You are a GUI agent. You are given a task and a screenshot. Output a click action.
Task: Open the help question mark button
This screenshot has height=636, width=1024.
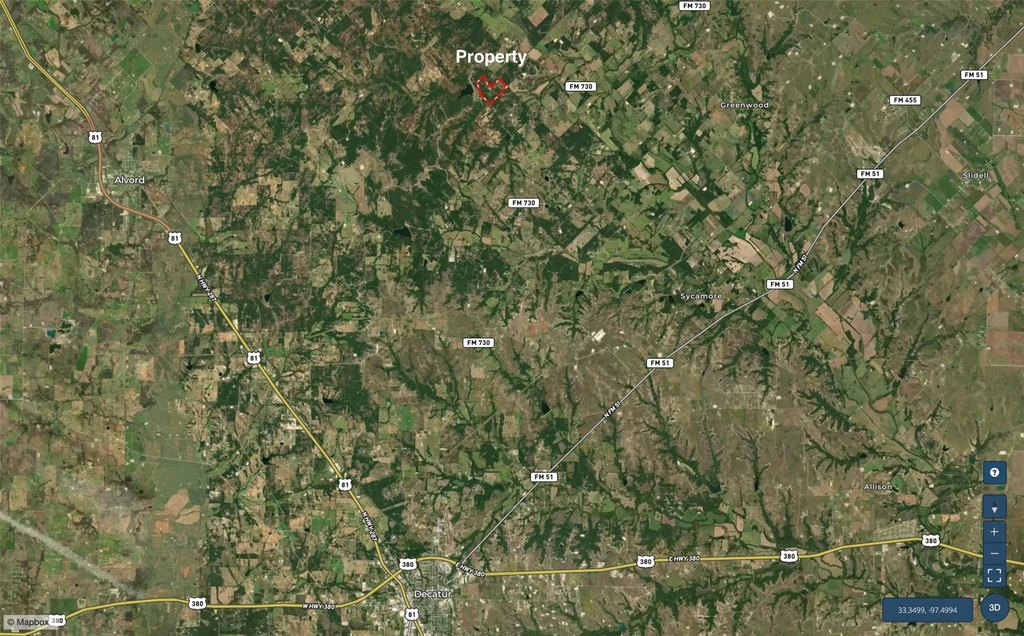pos(994,472)
